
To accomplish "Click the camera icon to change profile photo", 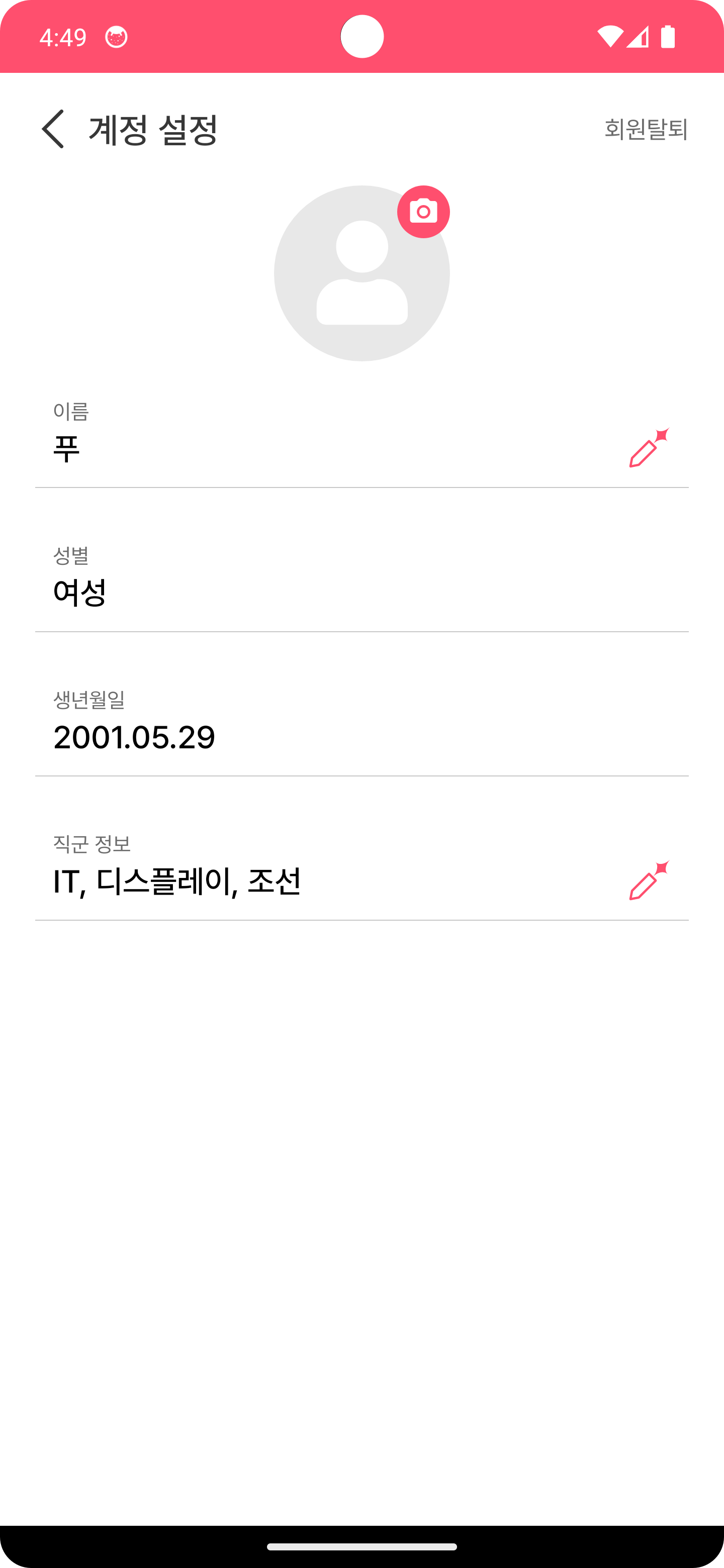I will (x=423, y=211).
